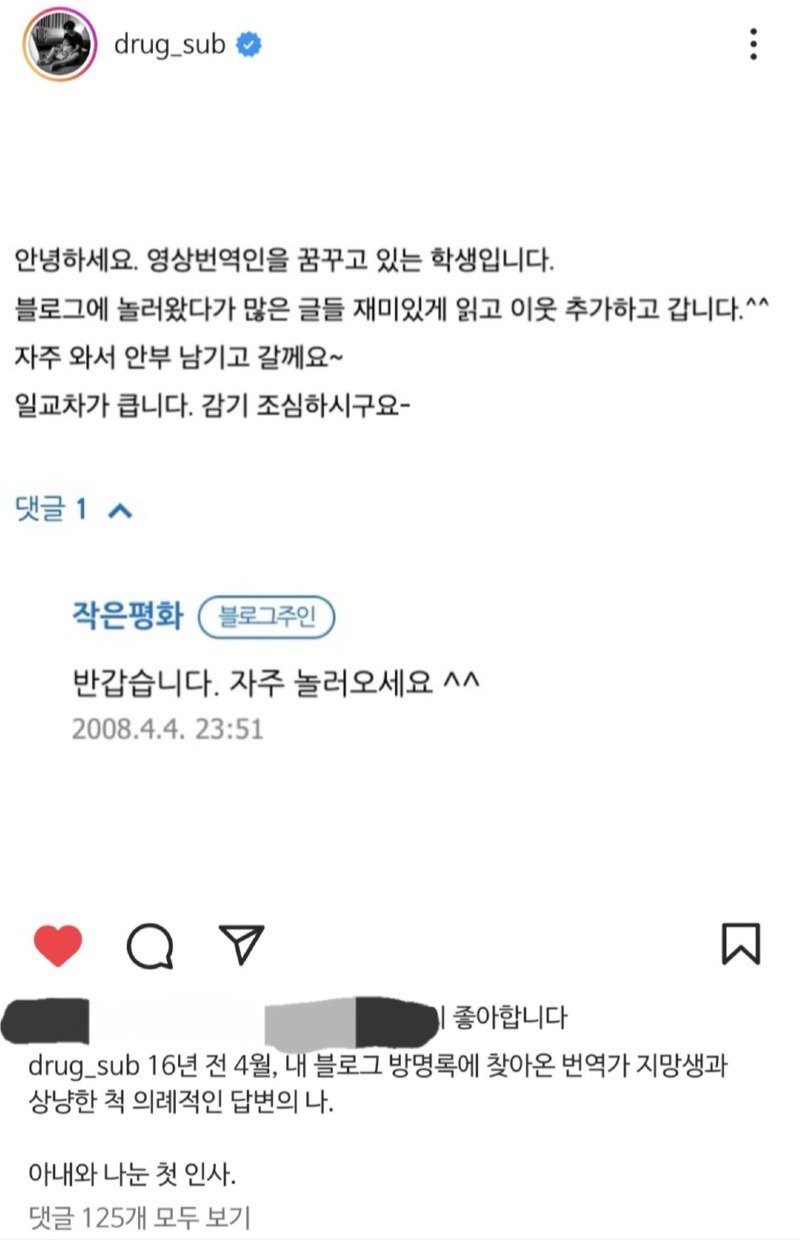Bookmark this post

click(x=741, y=944)
